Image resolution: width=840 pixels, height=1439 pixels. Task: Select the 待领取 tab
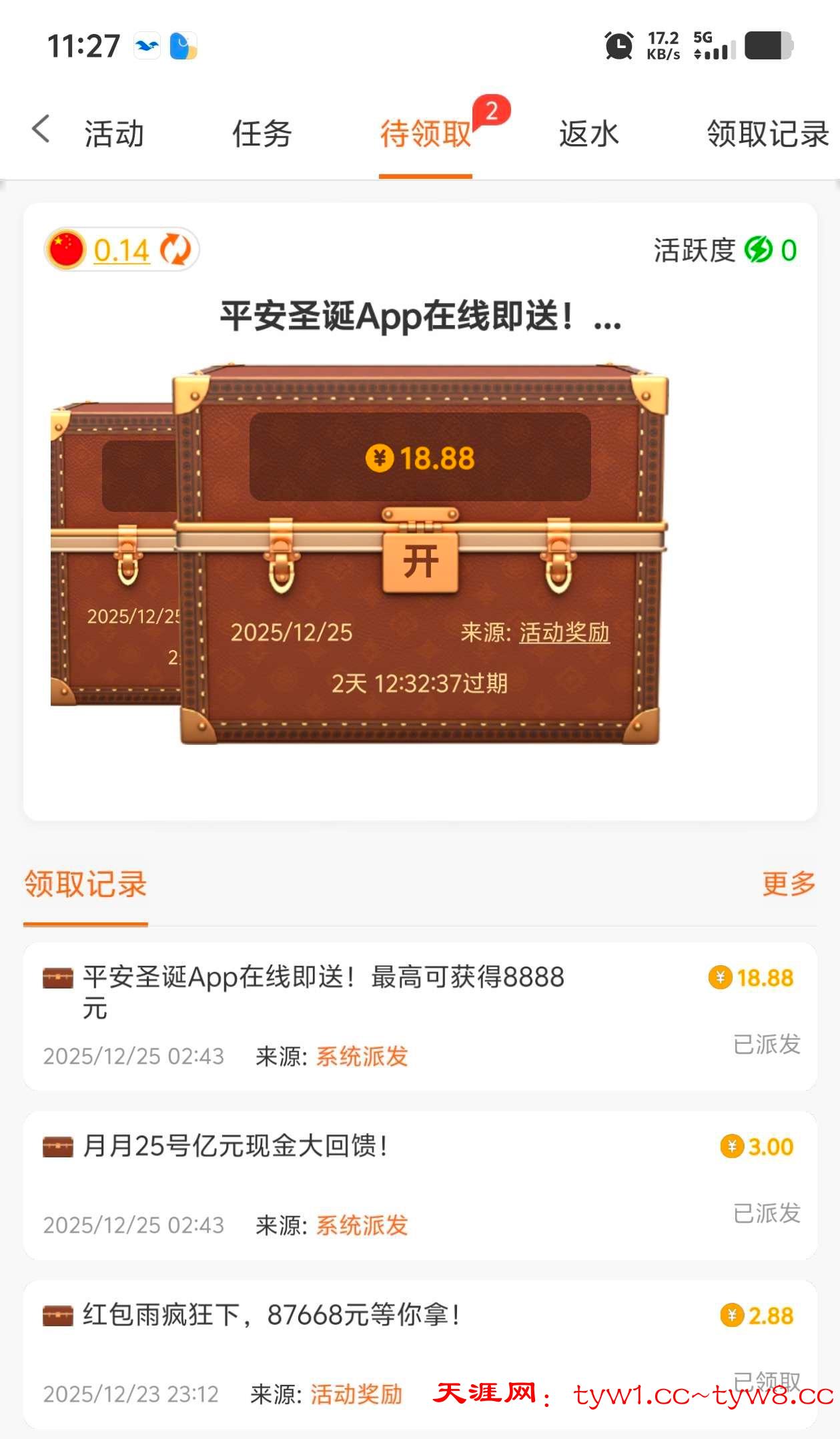[x=426, y=133]
